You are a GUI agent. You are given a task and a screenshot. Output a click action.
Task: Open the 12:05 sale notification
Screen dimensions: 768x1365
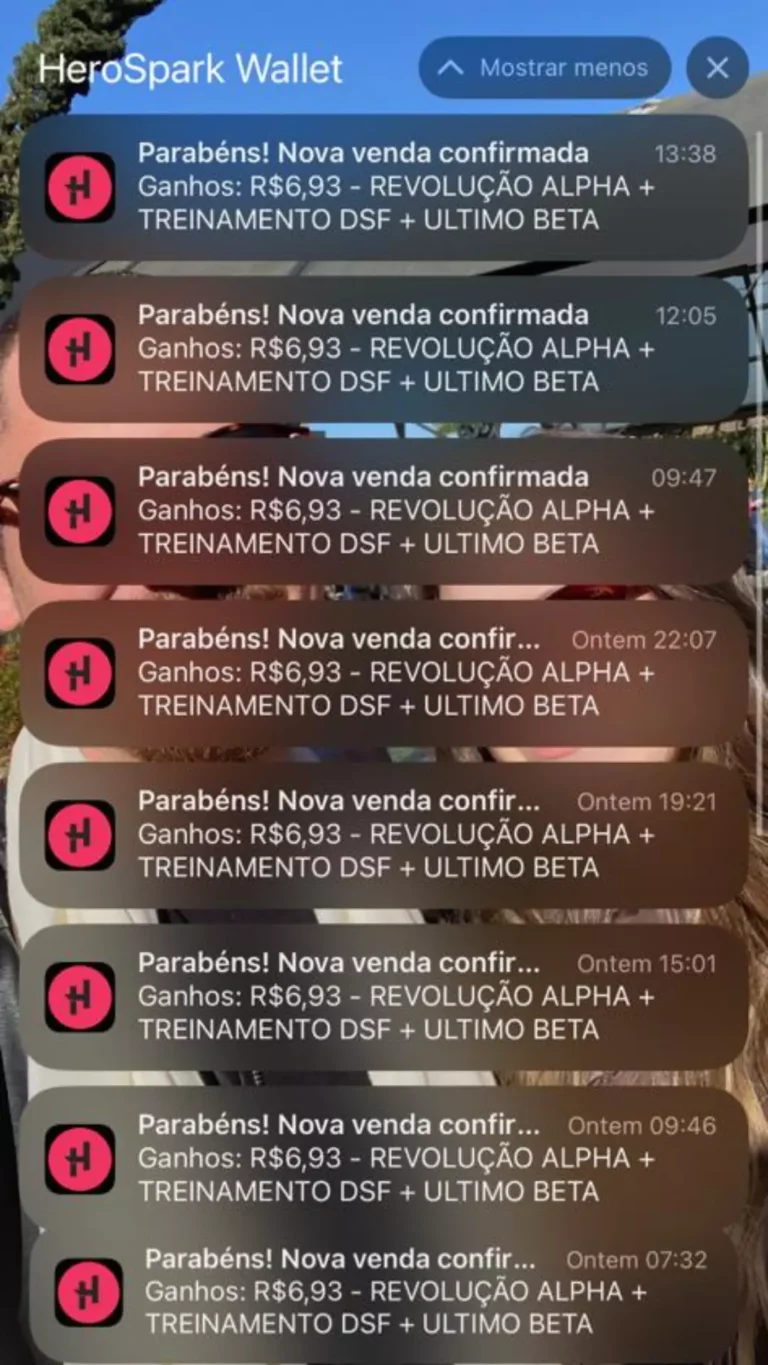[384, 349]
